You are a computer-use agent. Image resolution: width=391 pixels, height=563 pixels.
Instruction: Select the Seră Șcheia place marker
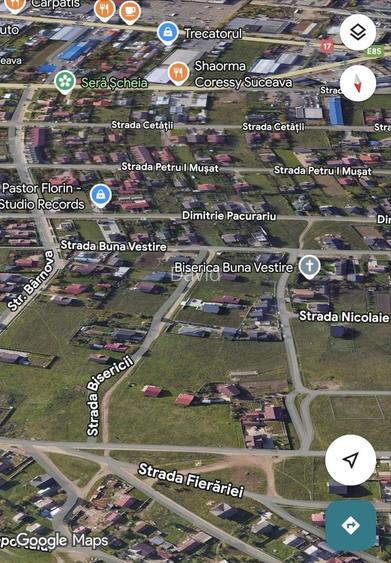[65, 82]
